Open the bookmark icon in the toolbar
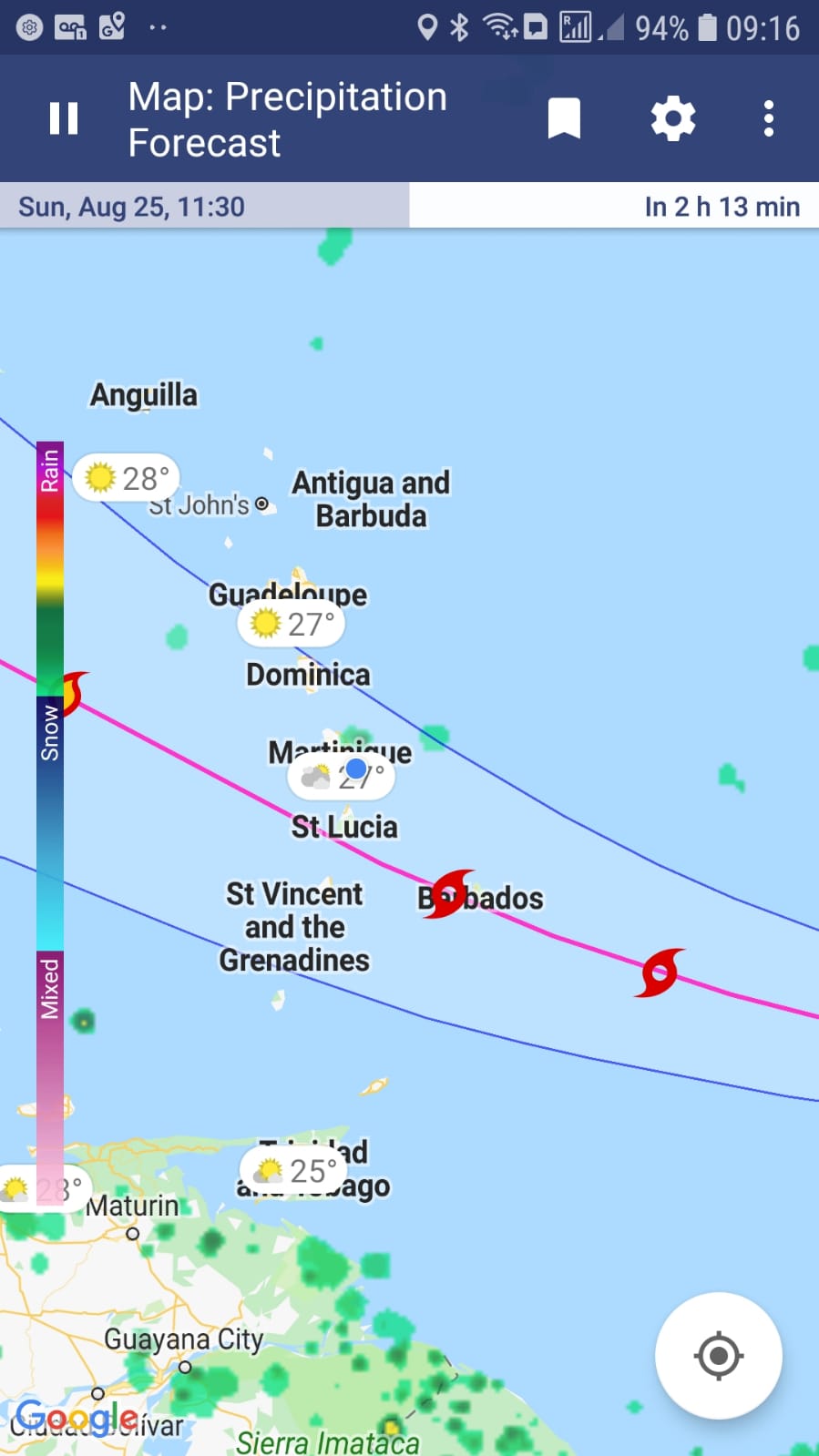819x1456 pixels. (x=564, y=118)
